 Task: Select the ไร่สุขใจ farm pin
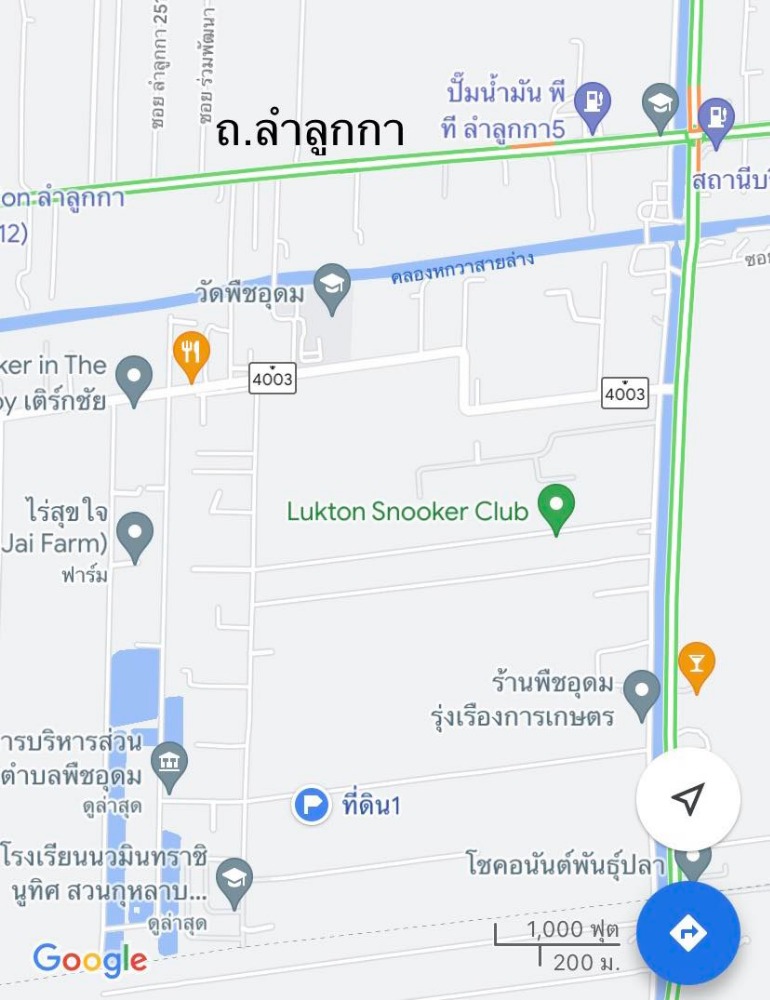coord(134,534)
